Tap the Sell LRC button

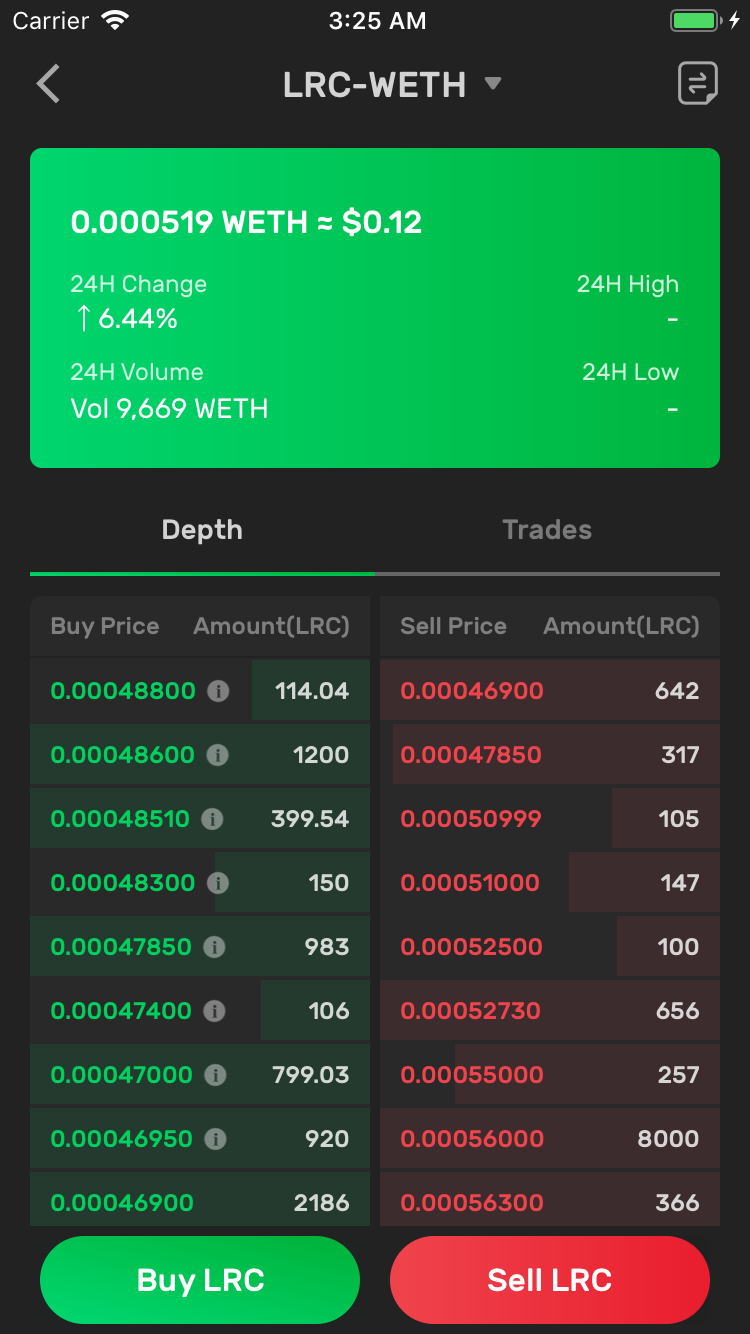click(550, 1280)
